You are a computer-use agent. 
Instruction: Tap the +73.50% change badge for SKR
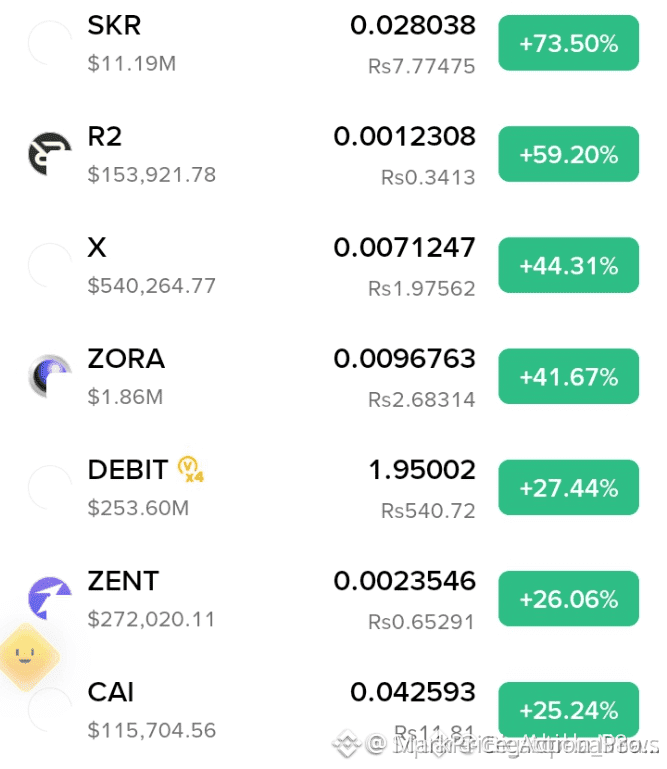click(568, 43)
